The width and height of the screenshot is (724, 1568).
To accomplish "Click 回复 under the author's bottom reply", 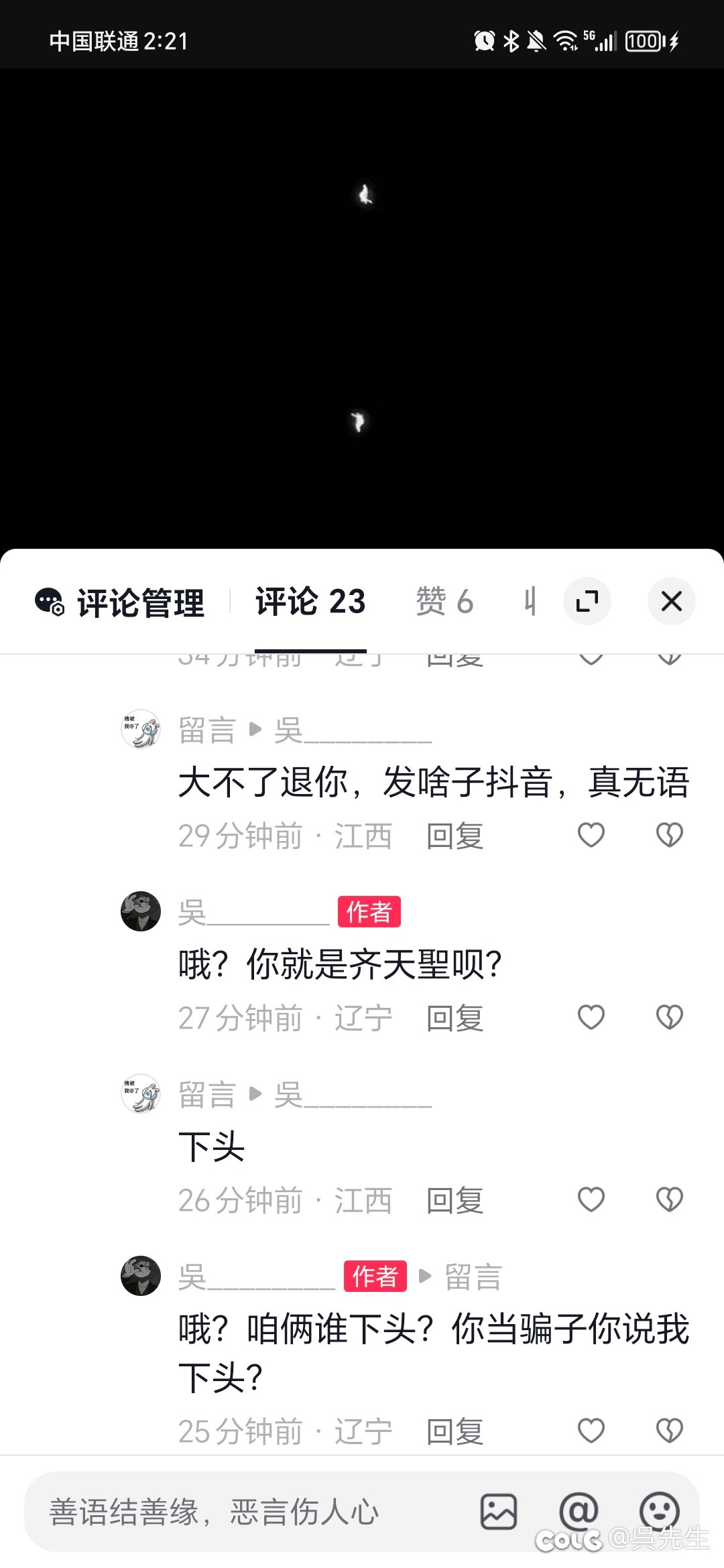I will click(454, 1431).
